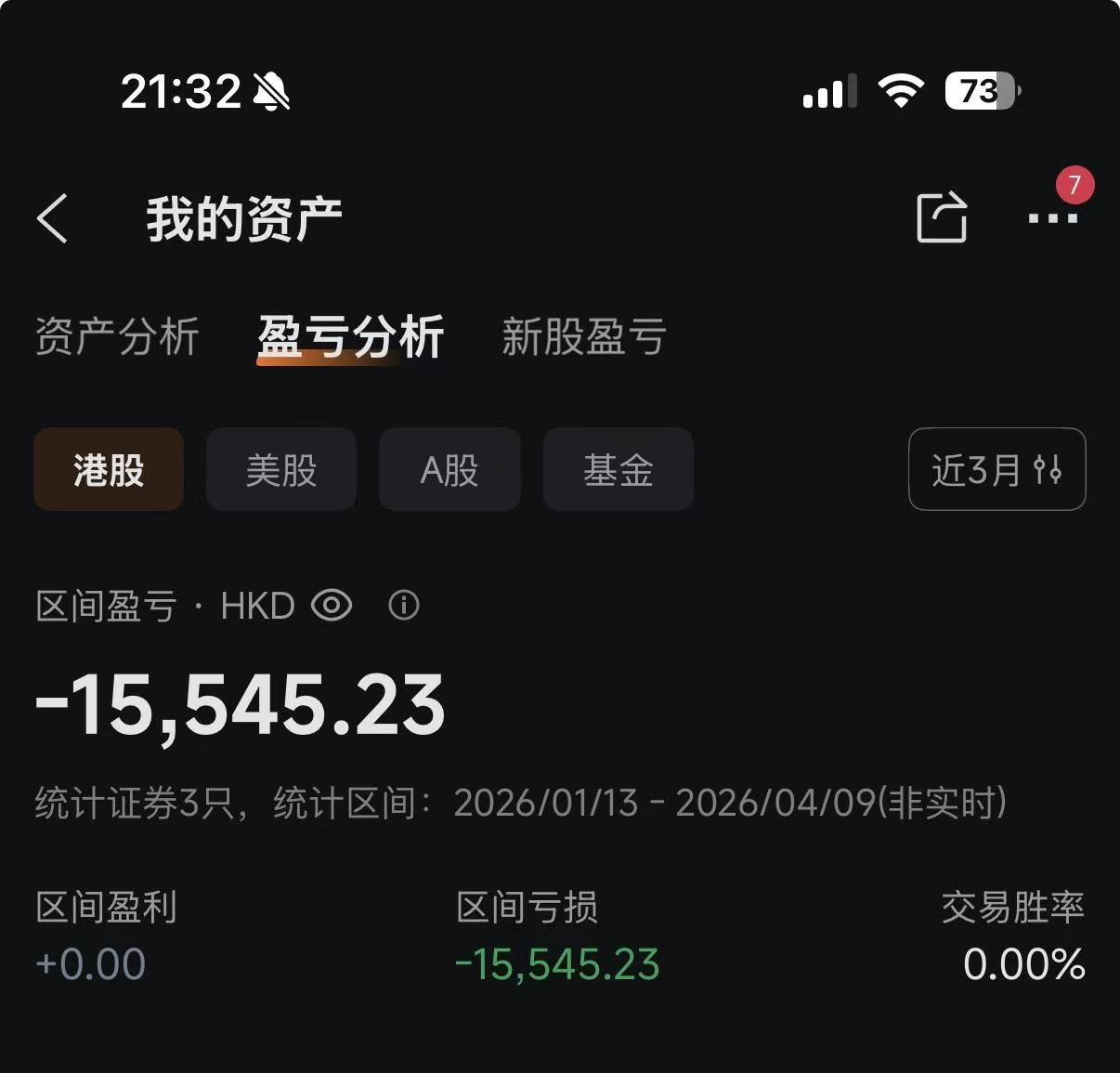Choose the A股 market chip
Screen dimensions: 1120x1073
click(x=449, y=469)
